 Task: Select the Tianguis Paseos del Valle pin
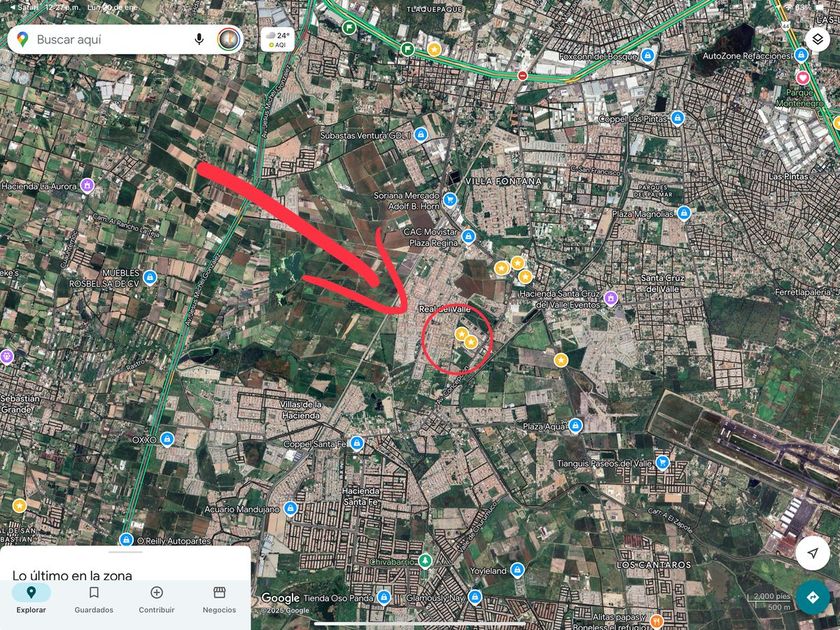click(x=662, y=463)
